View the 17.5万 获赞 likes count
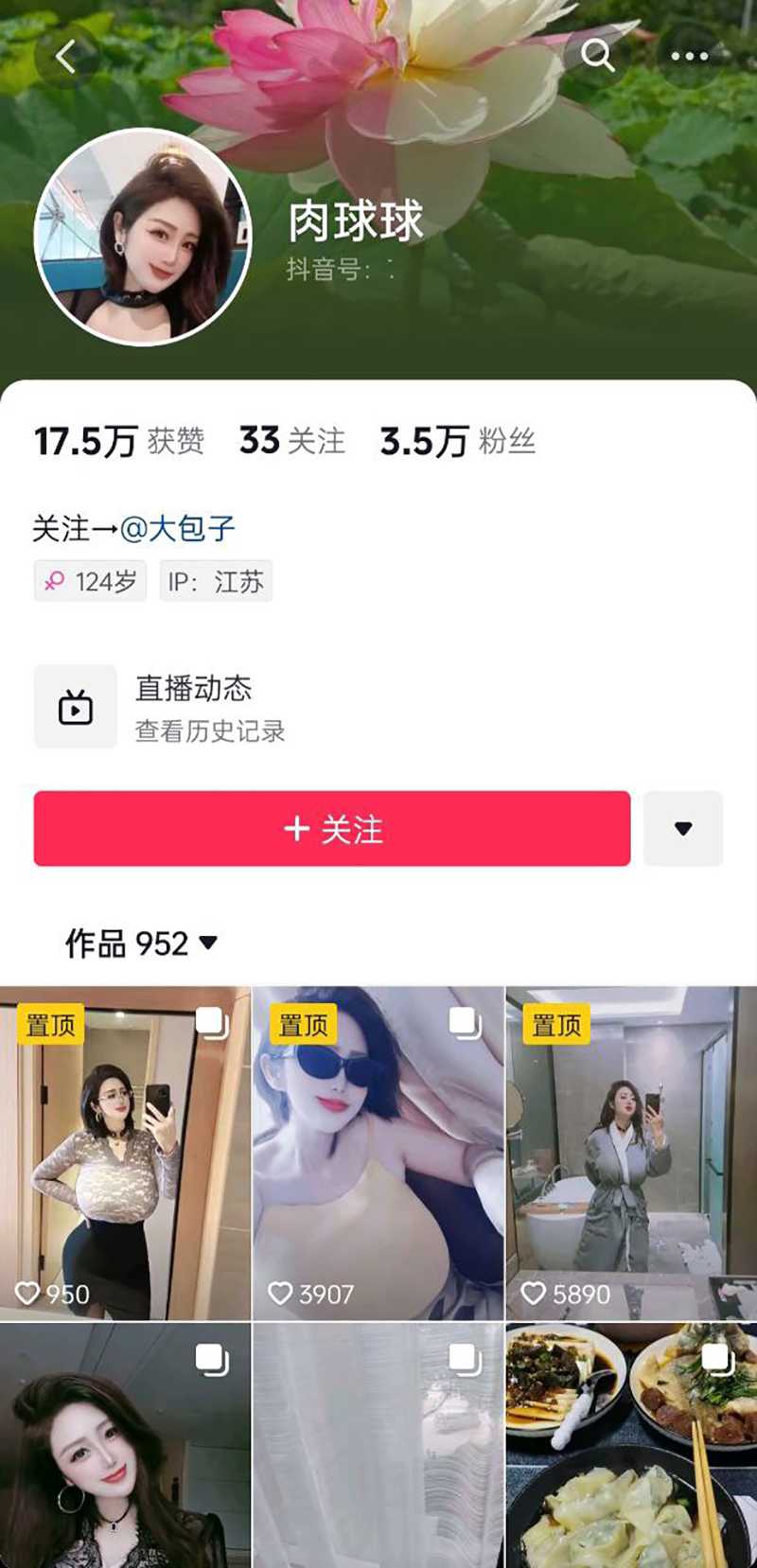Image resolution: width=757 pixels, height=1568 pixels. pos(119,441)
